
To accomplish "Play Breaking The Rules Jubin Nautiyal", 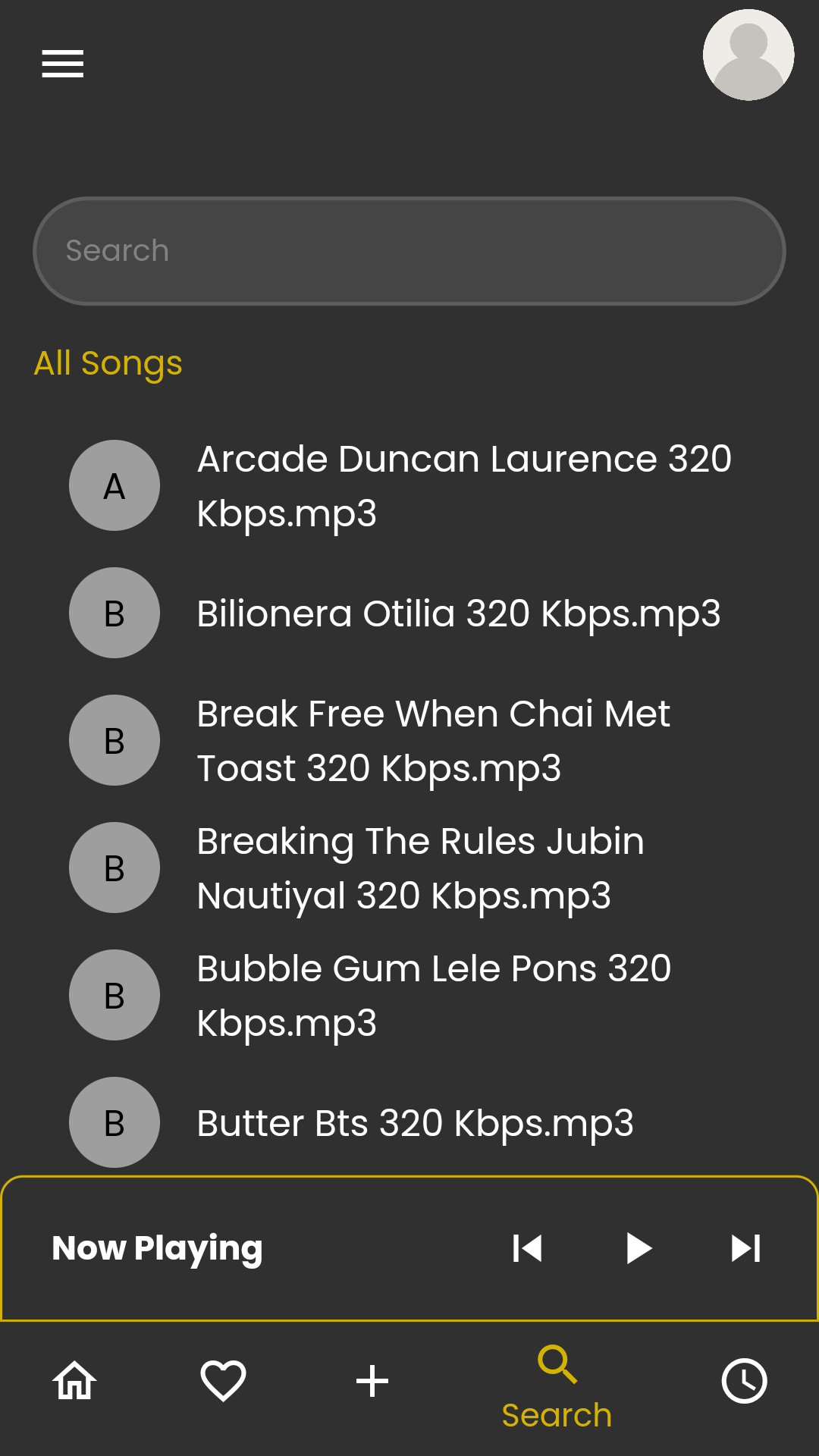I will 409,868.
